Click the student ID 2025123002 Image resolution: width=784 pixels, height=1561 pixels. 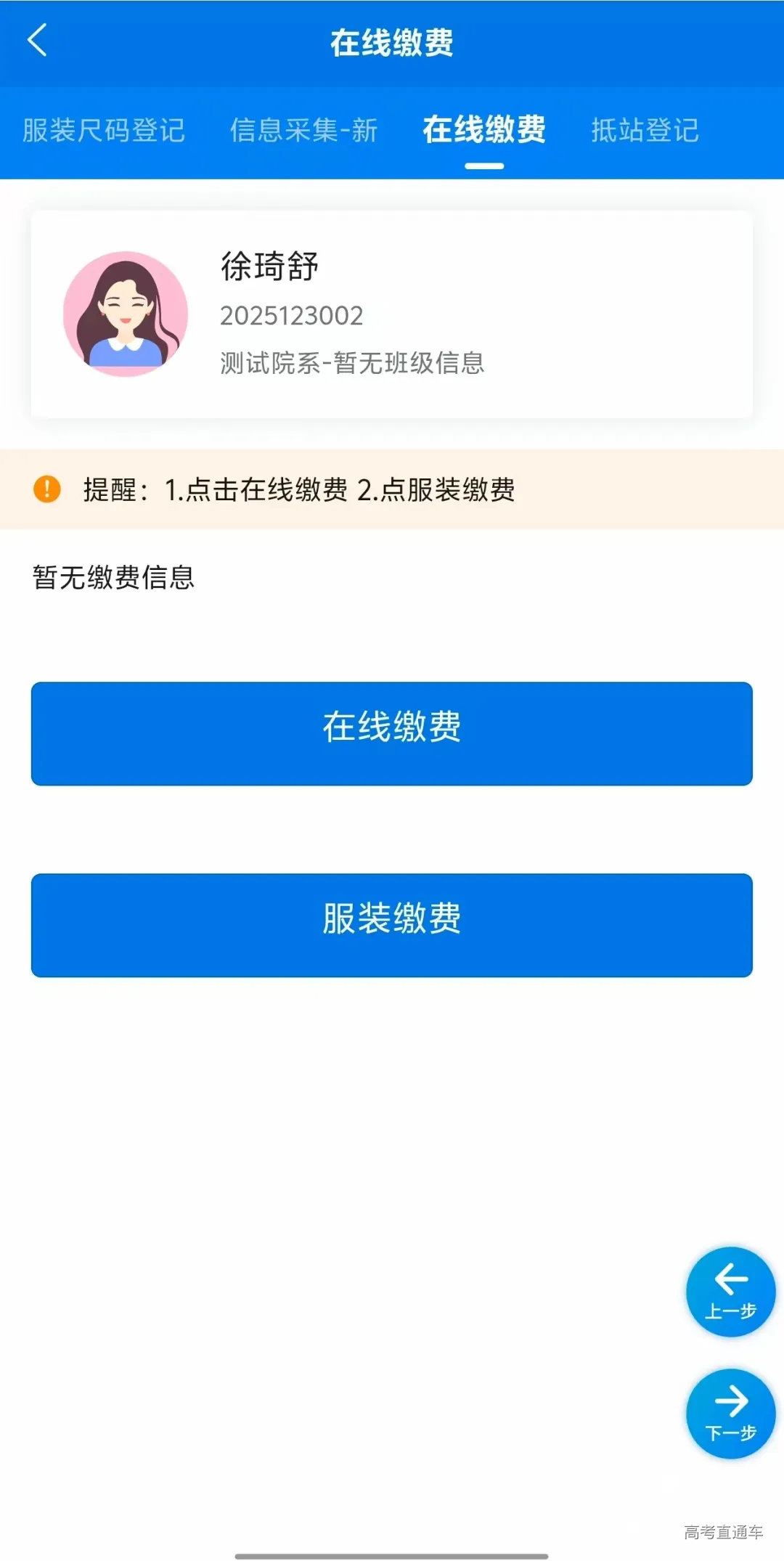coord(290,316)
